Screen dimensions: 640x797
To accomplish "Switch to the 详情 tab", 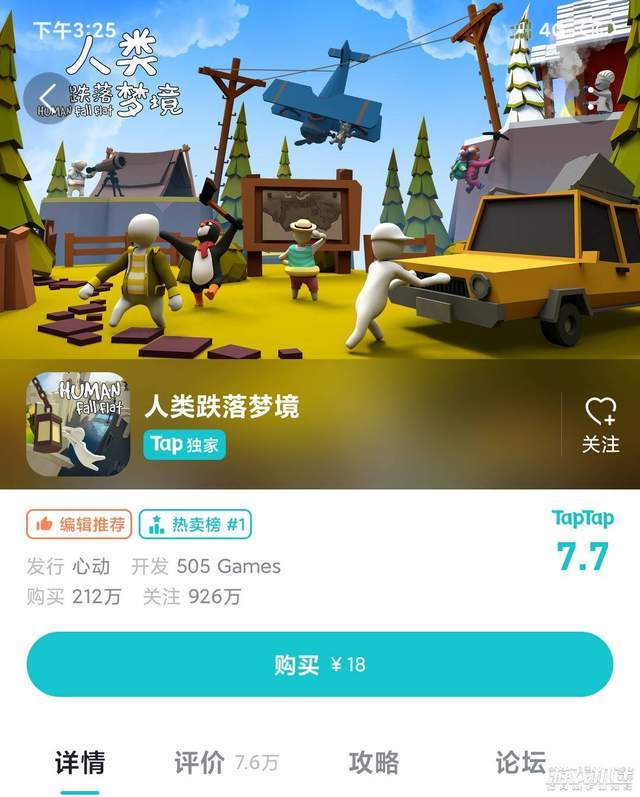I will click(79, 763).
